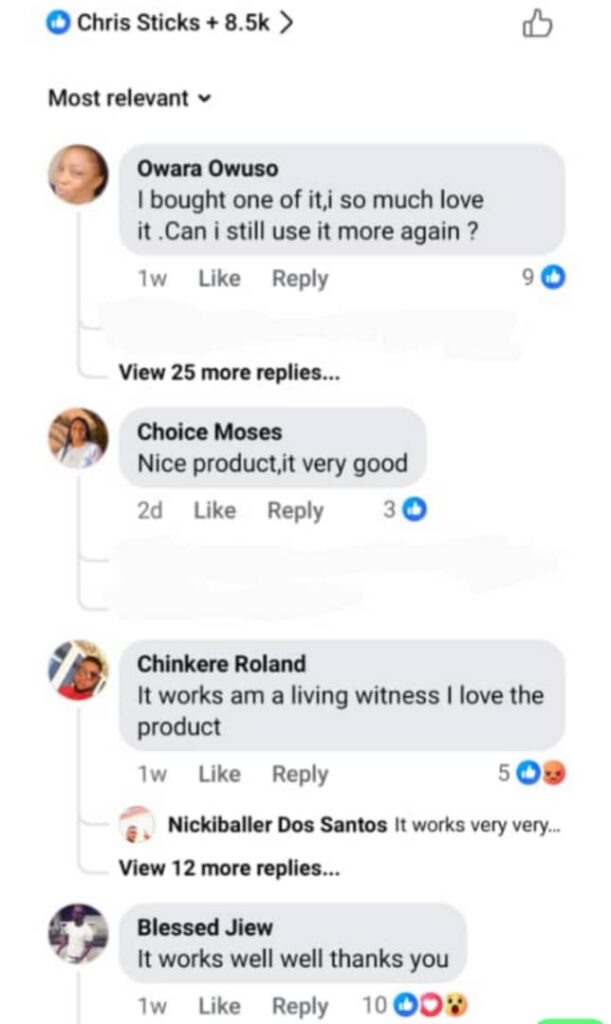Like Choice Moses's comment

tap(214, 511)
